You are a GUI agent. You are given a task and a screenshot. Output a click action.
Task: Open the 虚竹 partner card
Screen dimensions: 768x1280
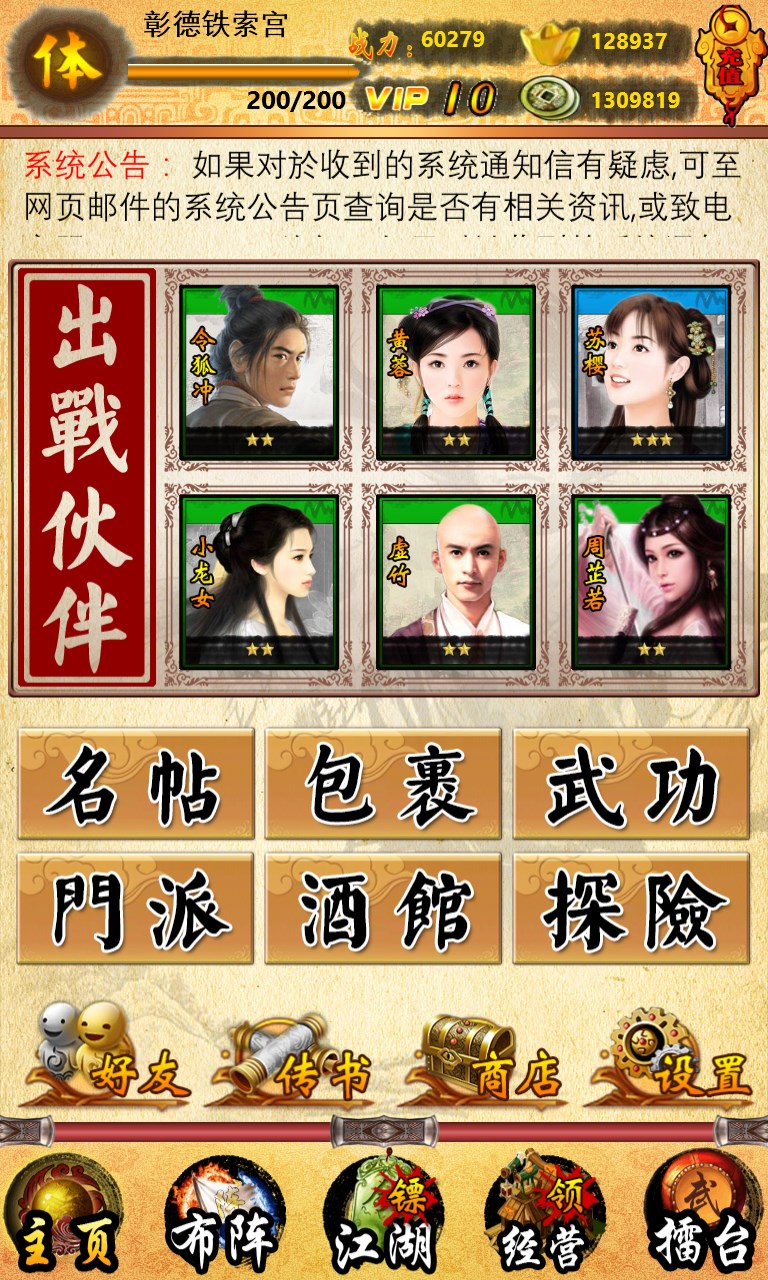[455, 582]
